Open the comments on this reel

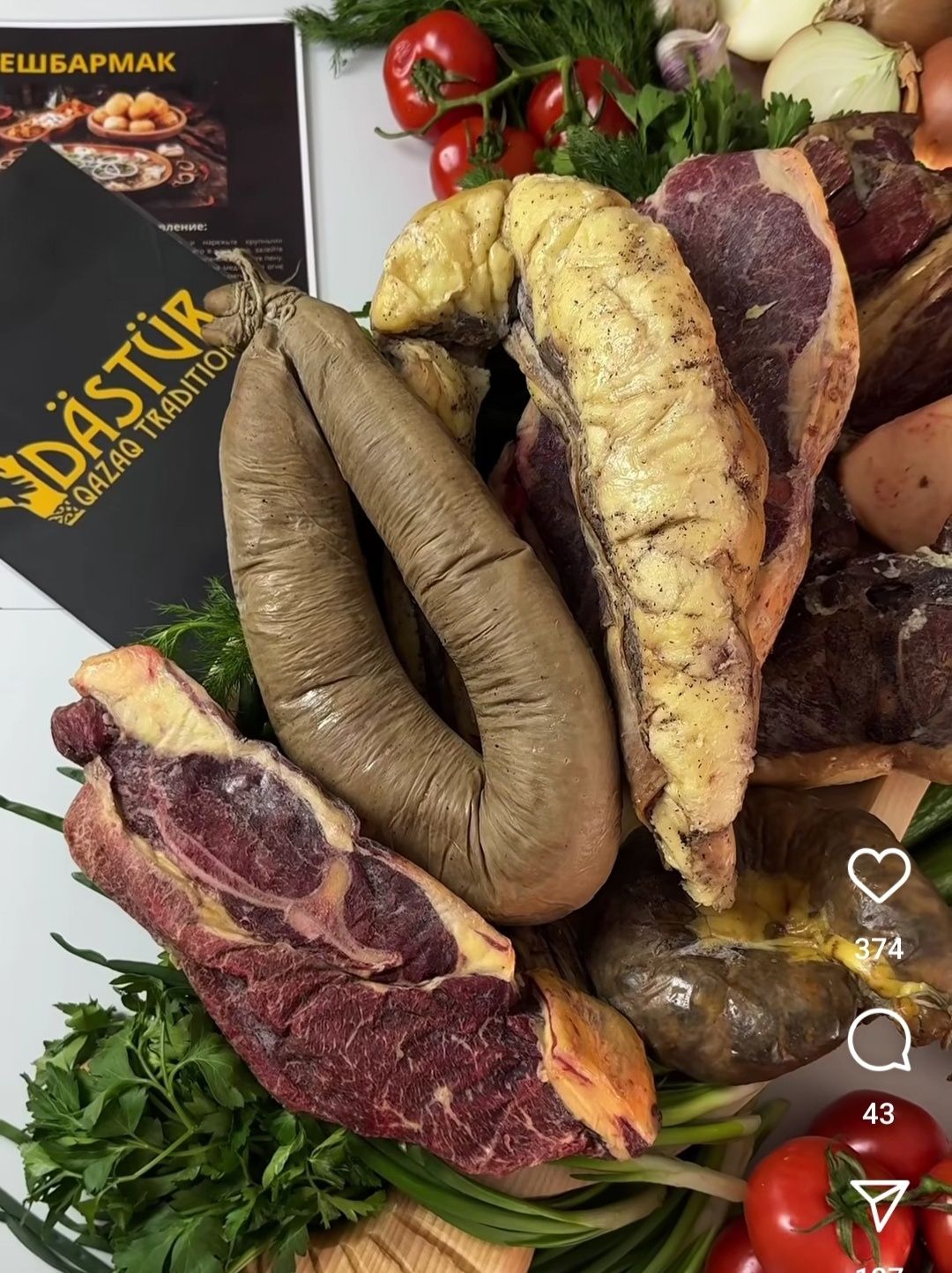[x=878, y=1040]
